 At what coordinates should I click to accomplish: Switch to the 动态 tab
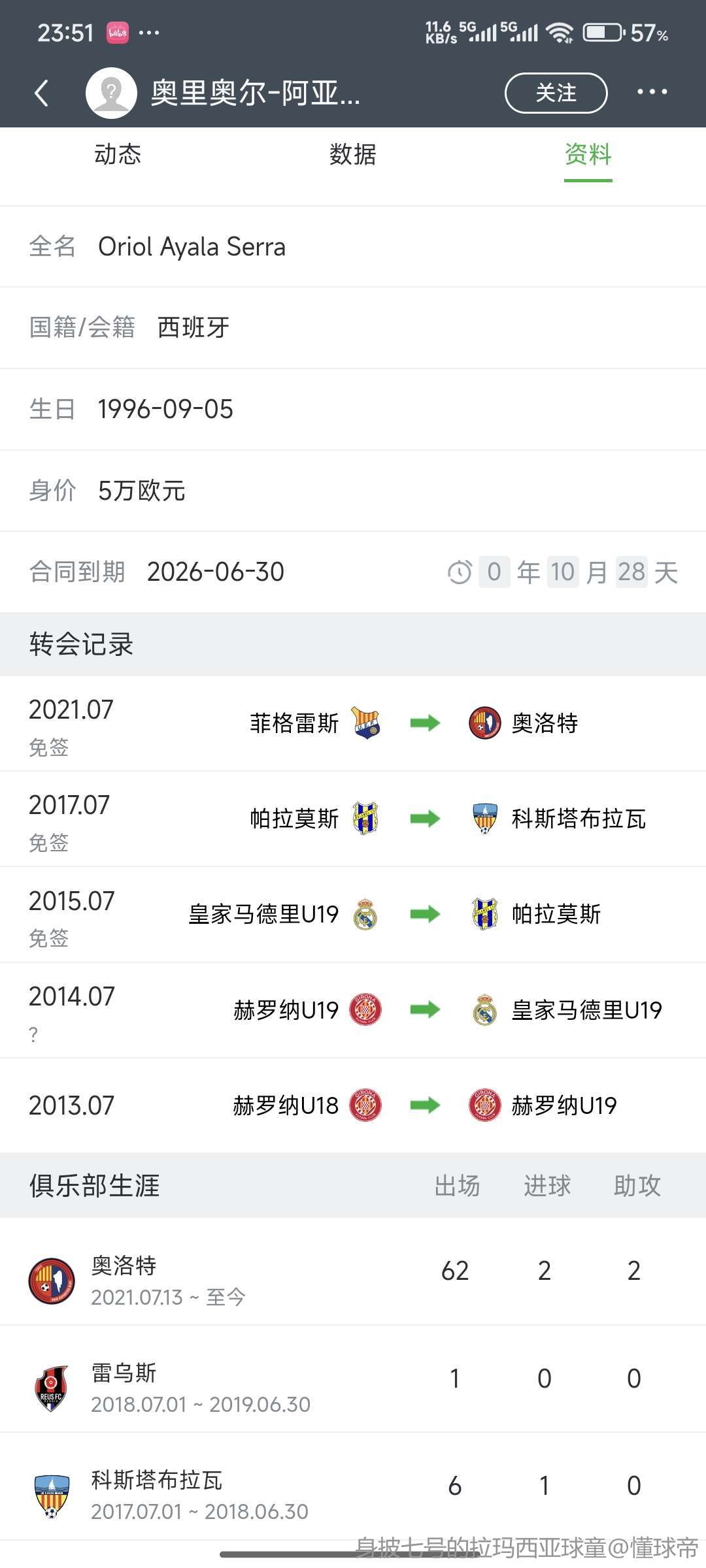click(x=118, y=155)
